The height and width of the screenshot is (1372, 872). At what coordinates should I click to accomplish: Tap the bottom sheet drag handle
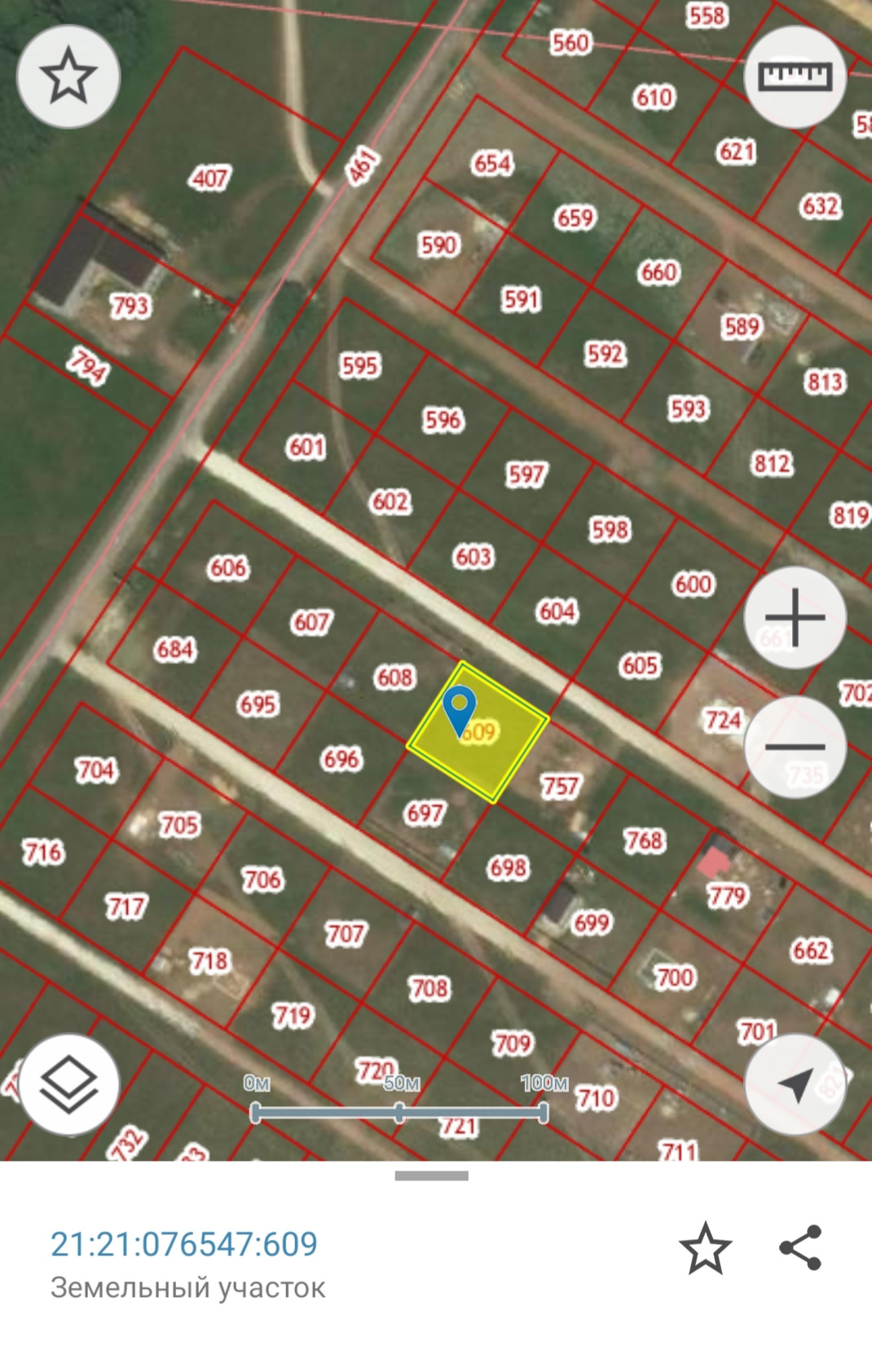431,1176
